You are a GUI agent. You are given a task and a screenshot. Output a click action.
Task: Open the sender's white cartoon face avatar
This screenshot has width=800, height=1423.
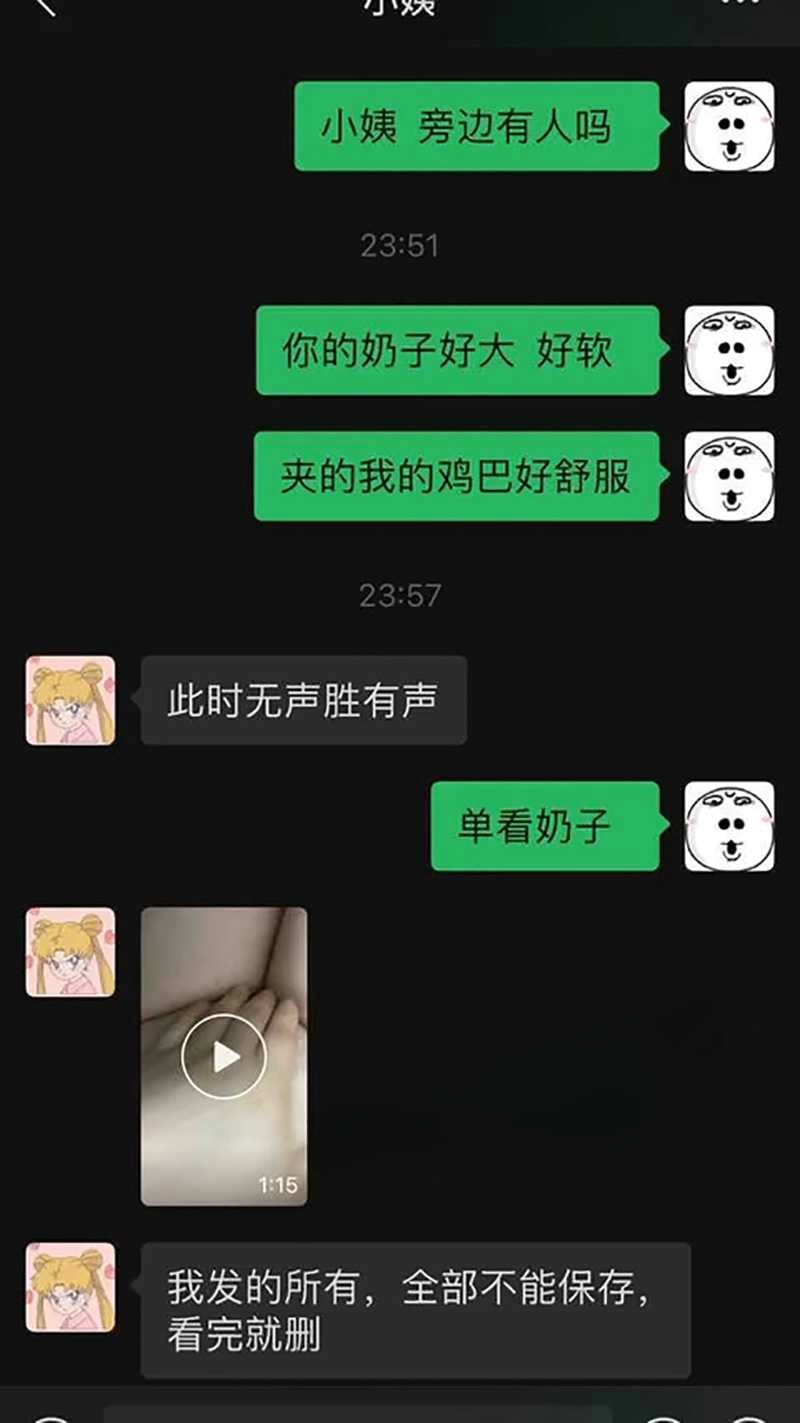729,126
